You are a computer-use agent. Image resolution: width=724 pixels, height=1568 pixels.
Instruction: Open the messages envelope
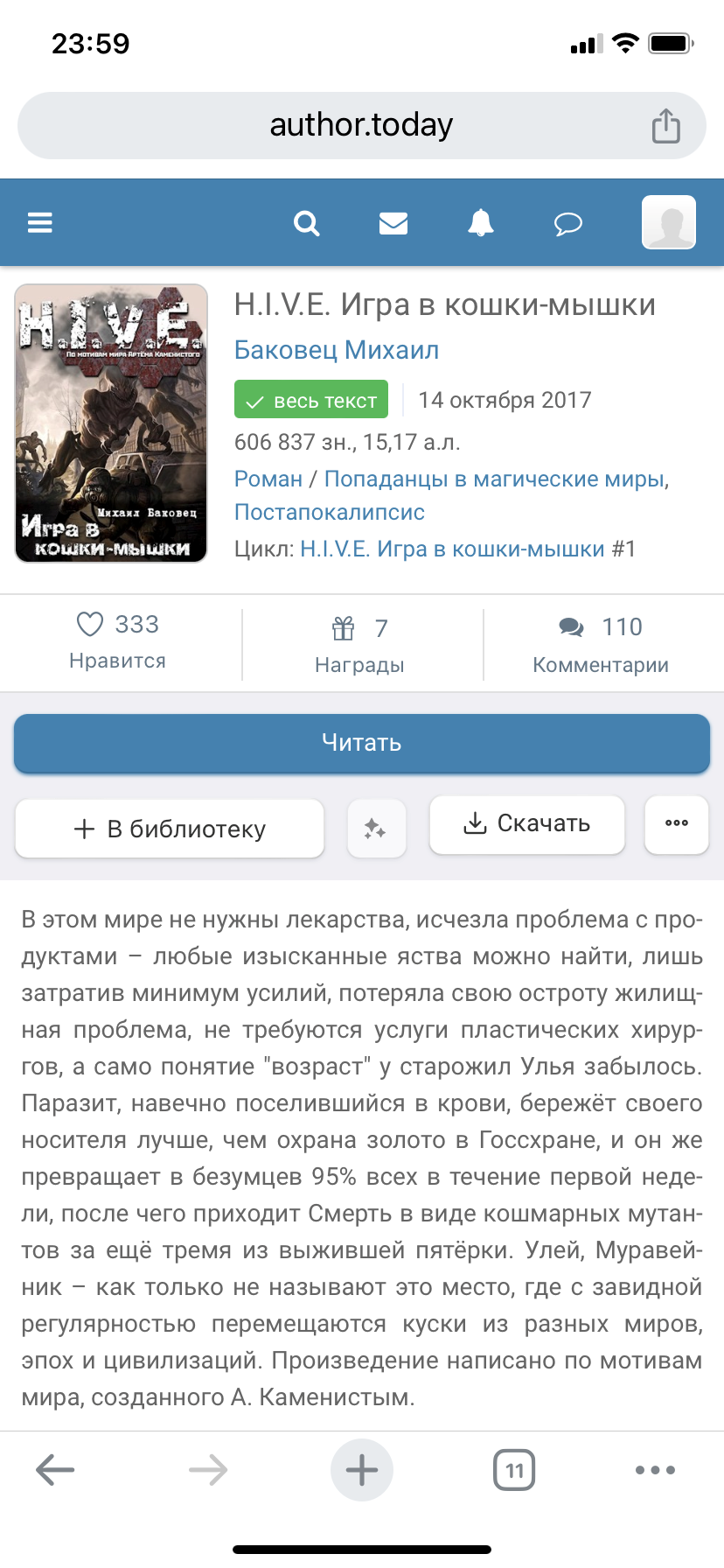pos(393,224)
